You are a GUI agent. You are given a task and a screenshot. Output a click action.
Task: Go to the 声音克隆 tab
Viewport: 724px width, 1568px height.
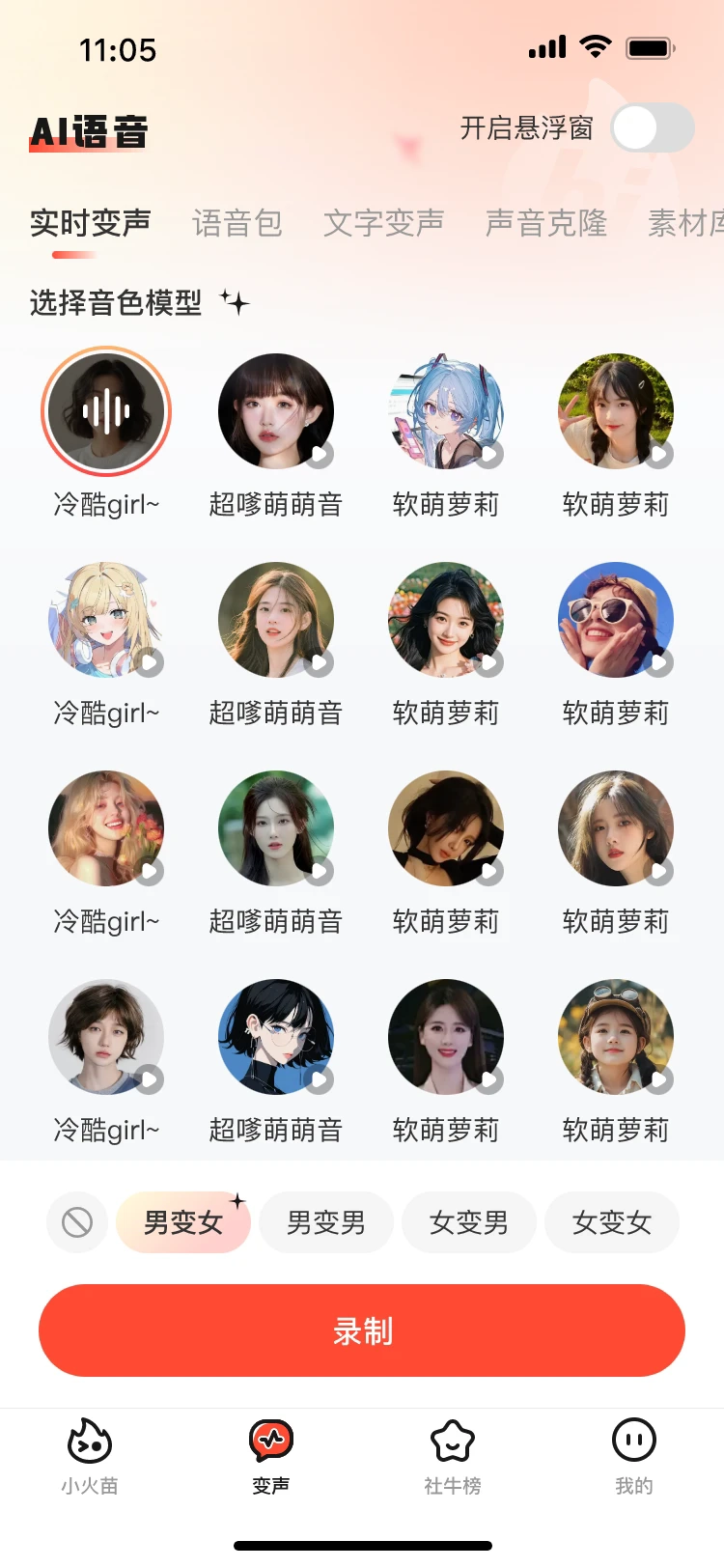point(545,224)
